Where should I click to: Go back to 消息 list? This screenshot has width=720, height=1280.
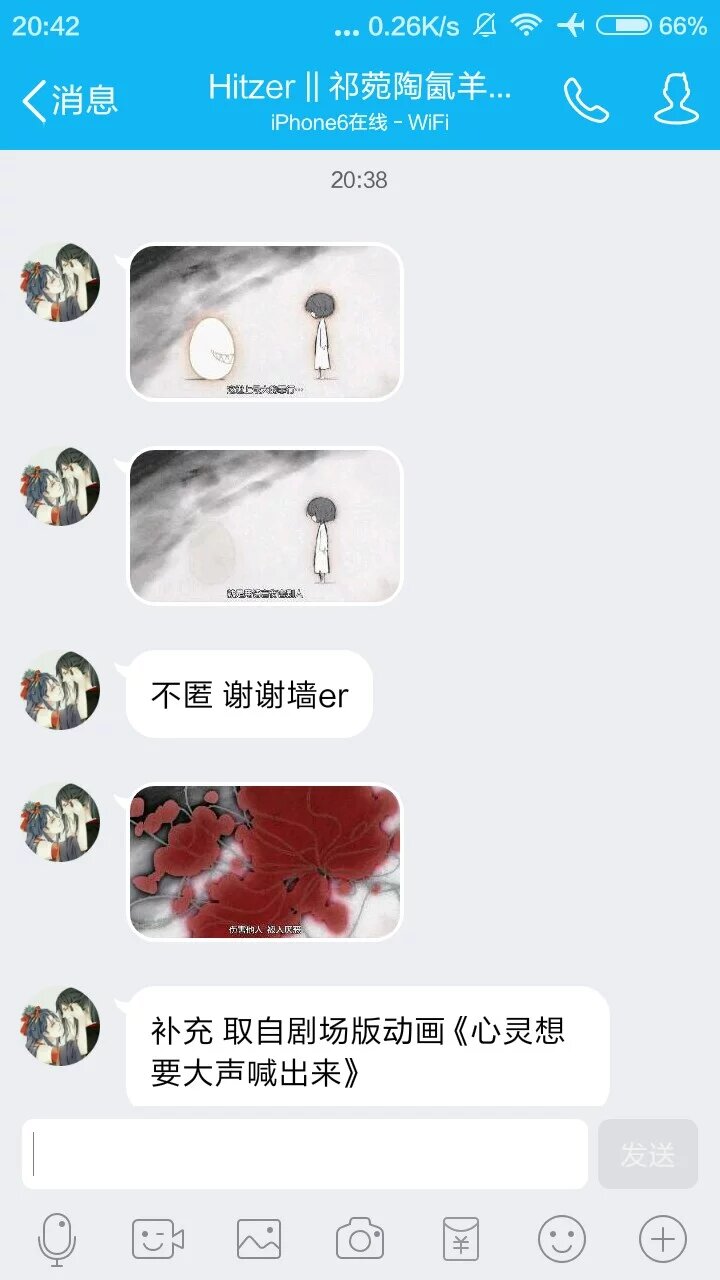pos(68,100)
